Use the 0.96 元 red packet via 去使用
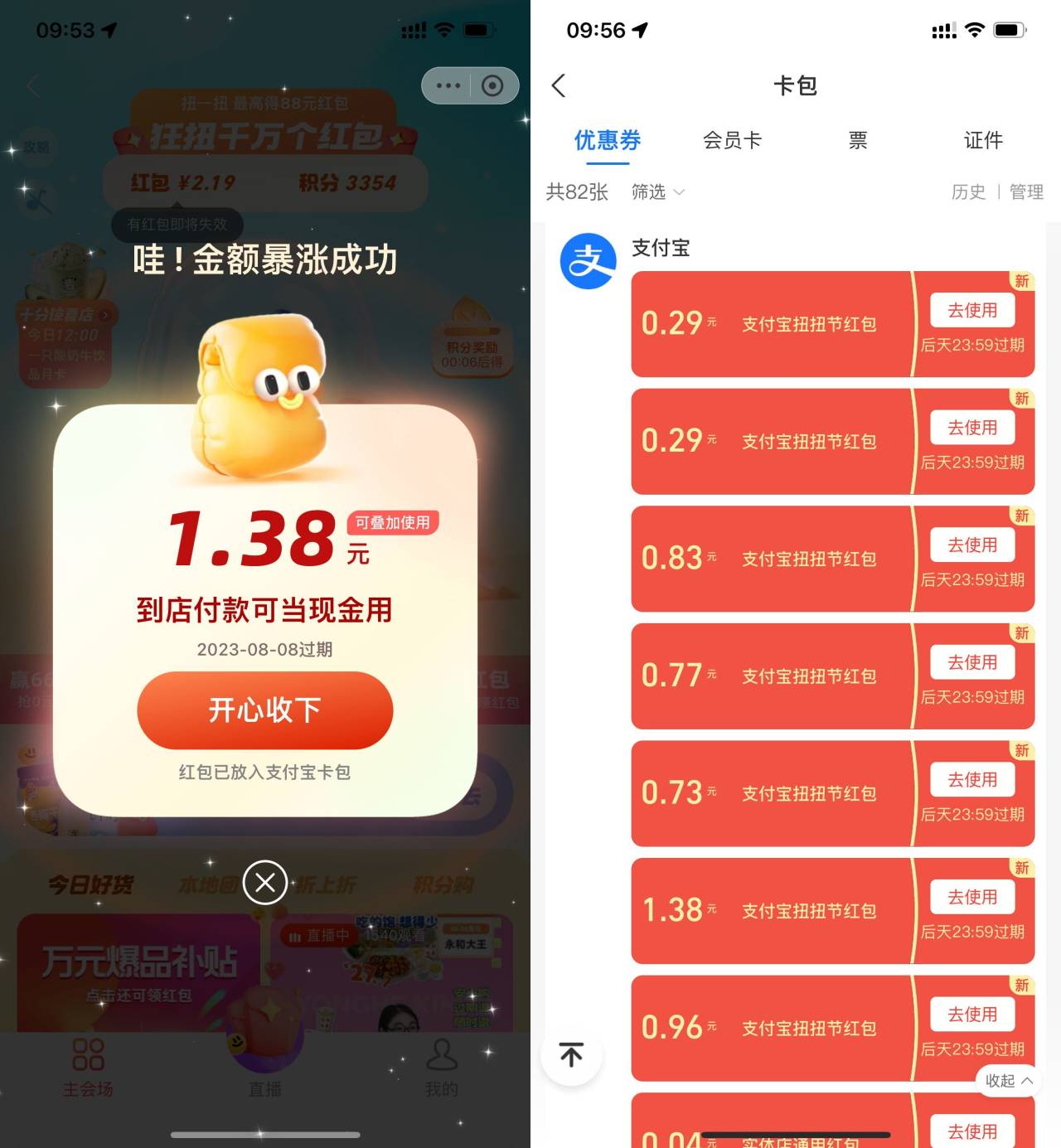Viewport: 1061px width, 1148px height. tap(972, 1015)
